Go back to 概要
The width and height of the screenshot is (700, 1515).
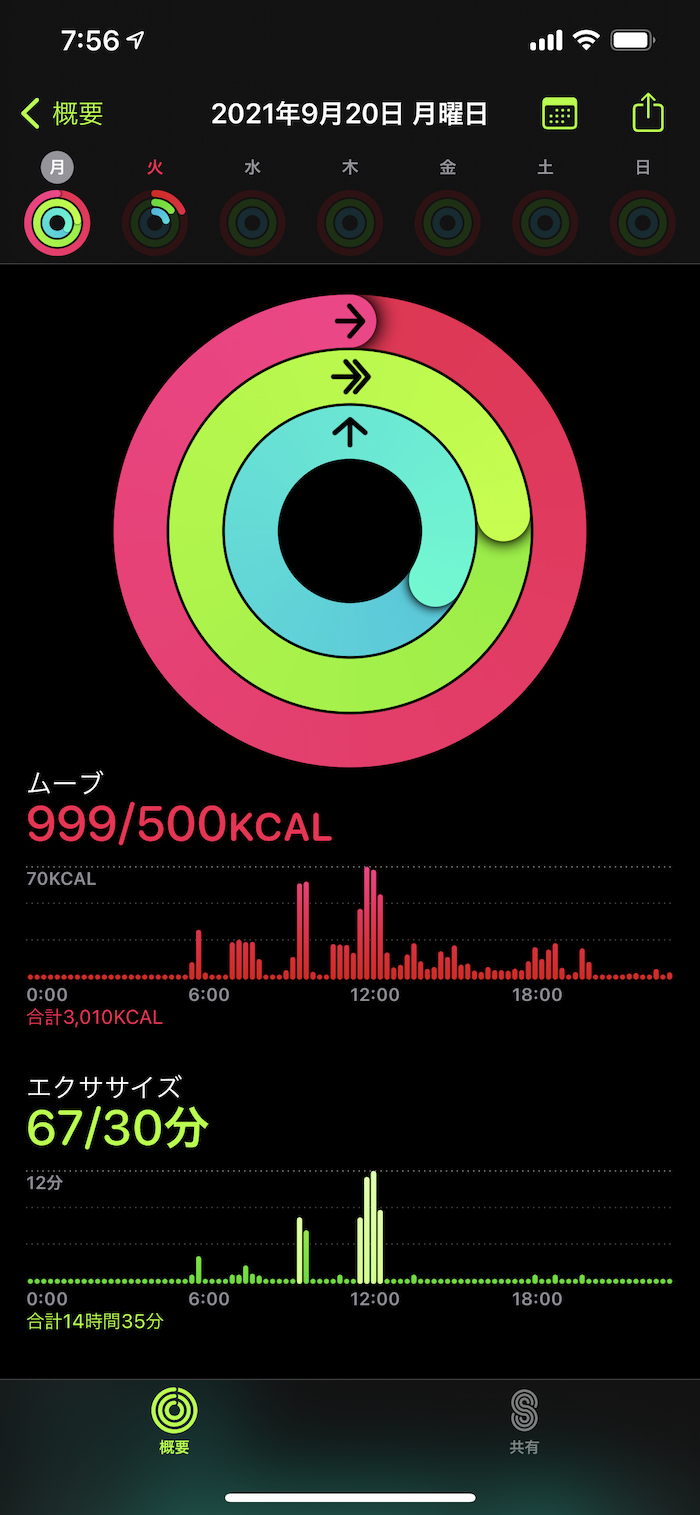click(62, 114)
